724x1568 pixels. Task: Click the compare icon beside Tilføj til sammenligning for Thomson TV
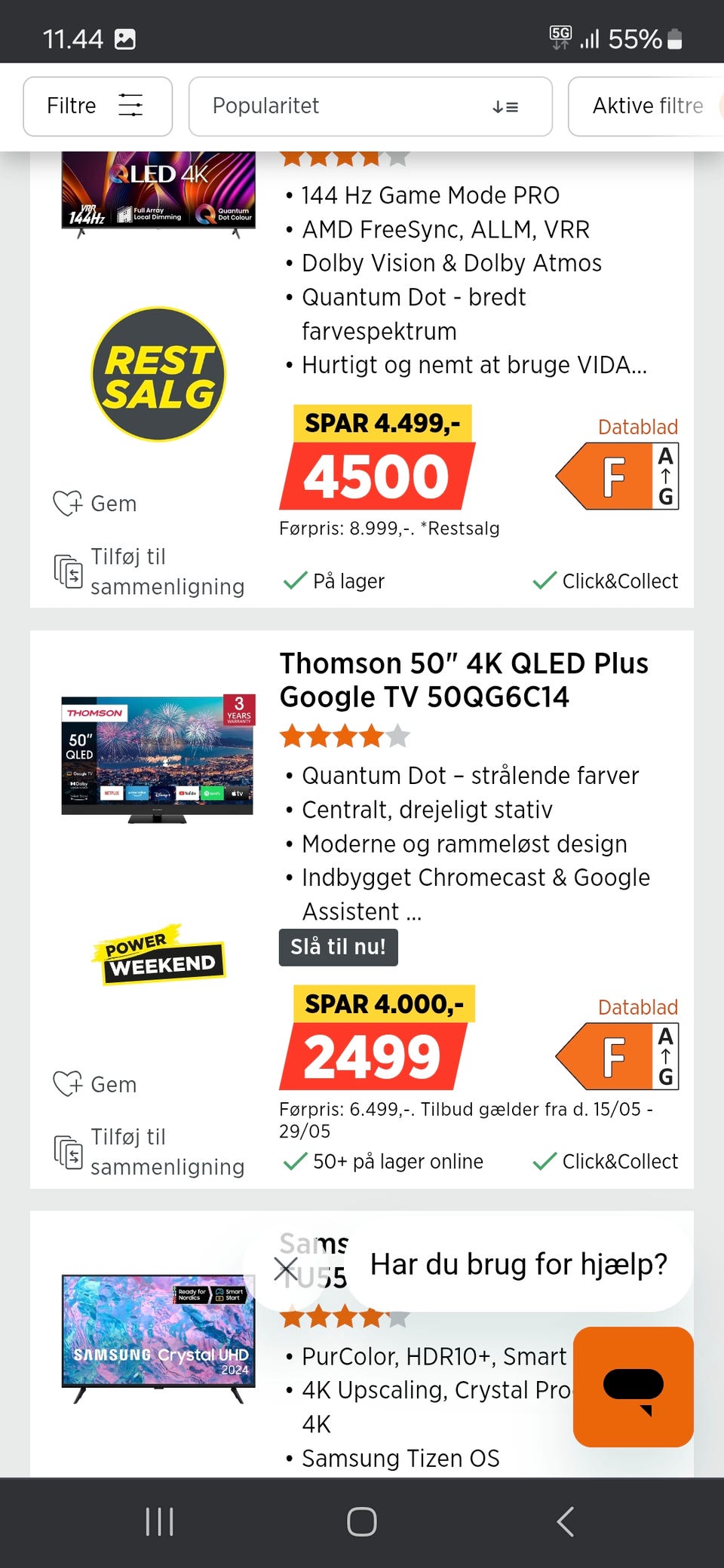point(68,1151)
